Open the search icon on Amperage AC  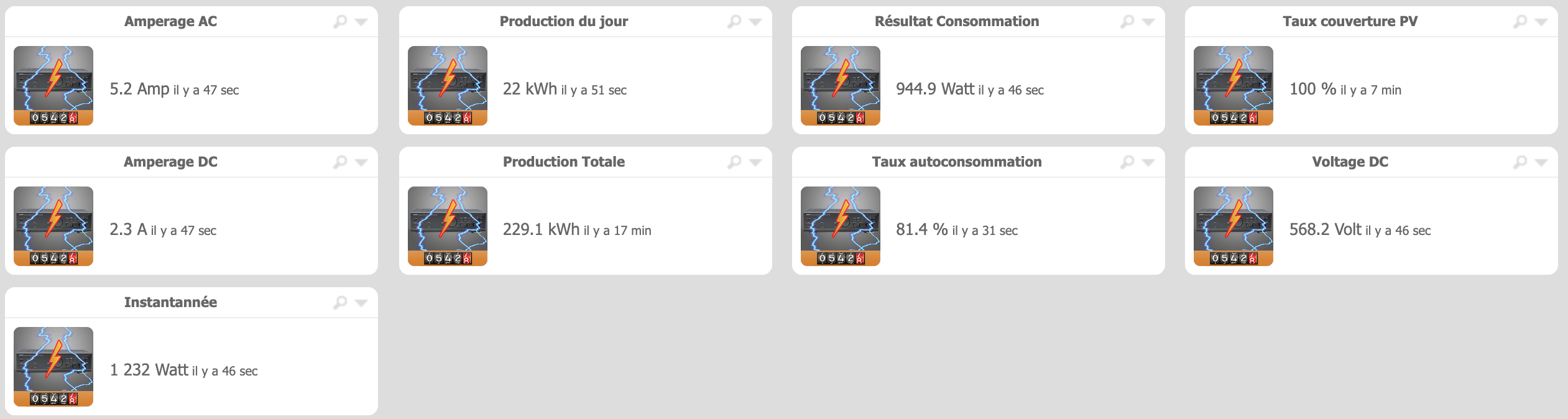pyautogui.click(x=340, y=22)
